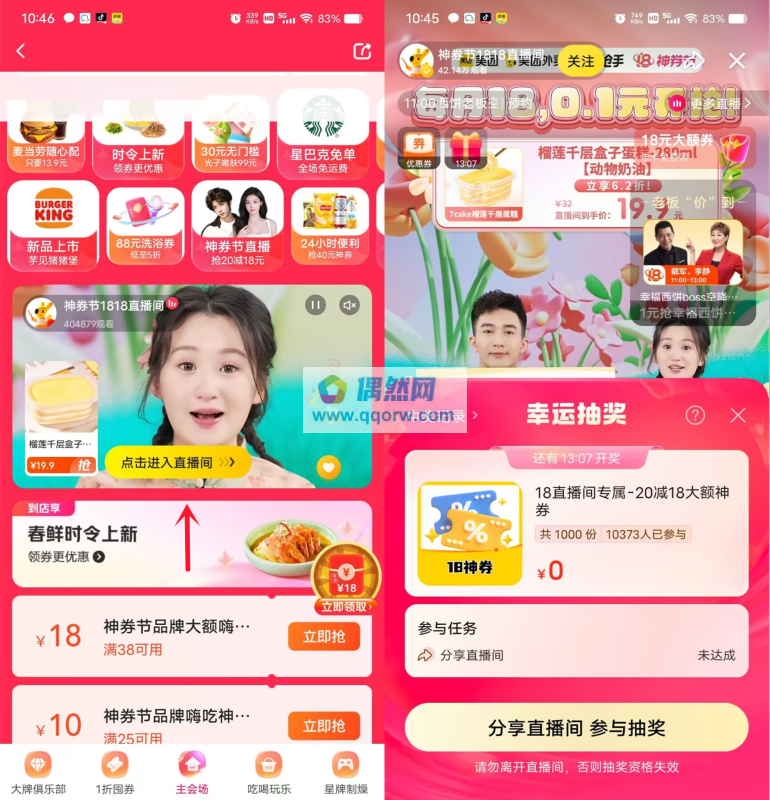Image resolution: width=770 pixels, height=800 pixels.
Task: Close the 幸运抽奖 lottery dialog
Action: click(738, 415)
